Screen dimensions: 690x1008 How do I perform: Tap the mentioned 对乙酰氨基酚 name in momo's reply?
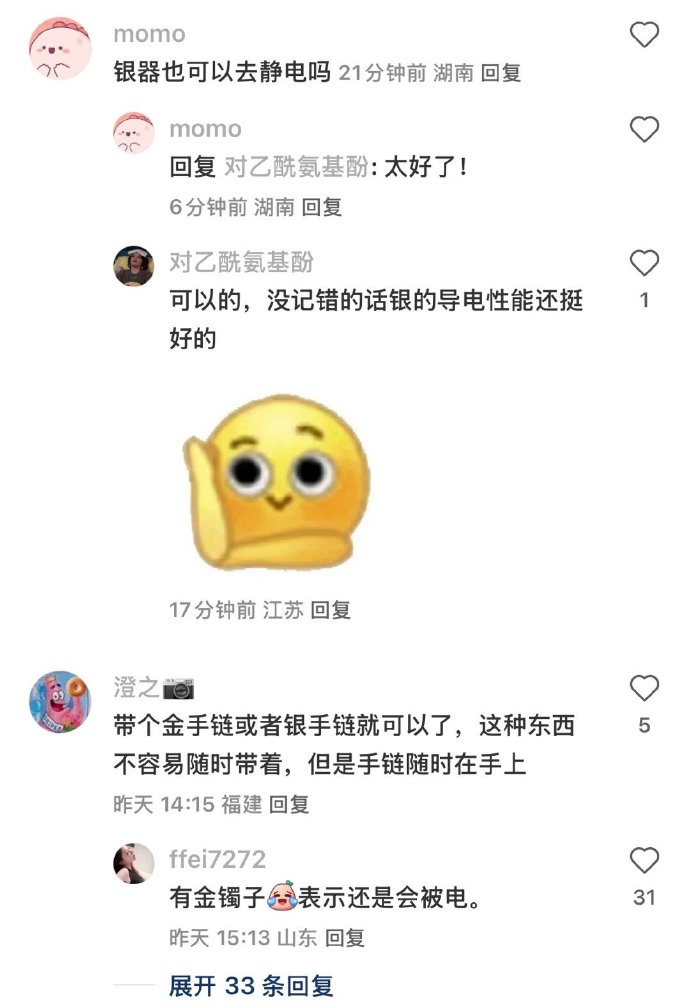point(296,168)
